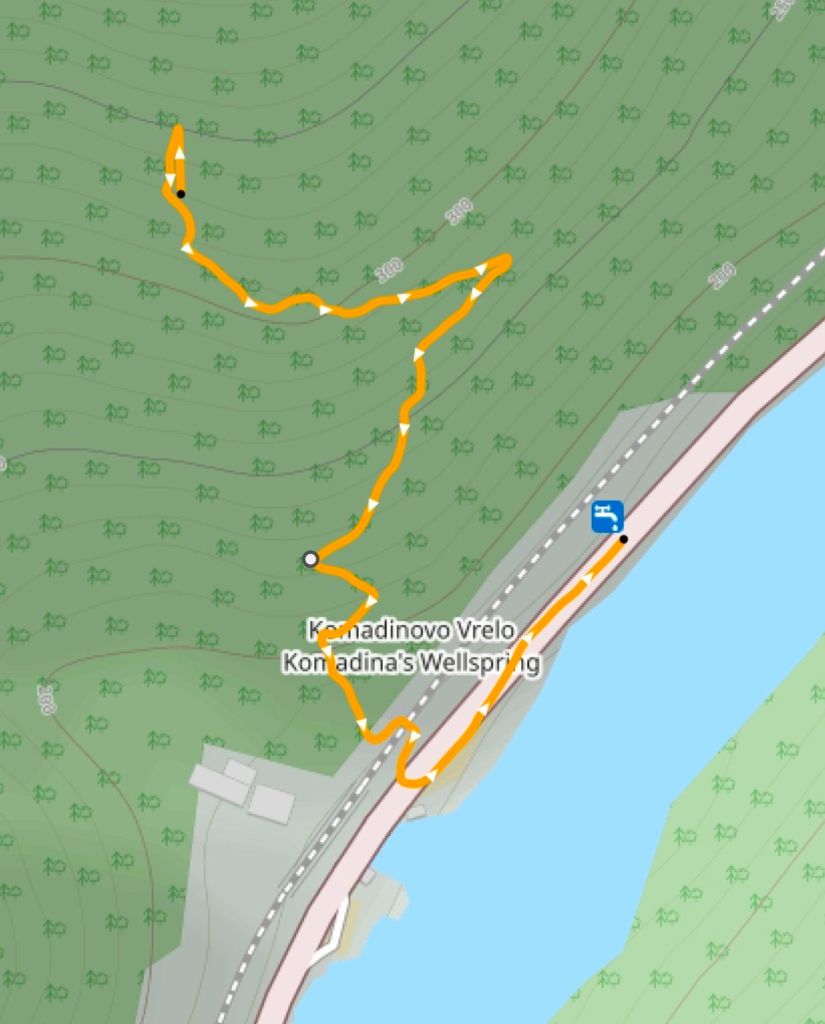Tap the white circle waypoint on route
The width and height of the screenshot is (825, 1024).
pos(311,559)
